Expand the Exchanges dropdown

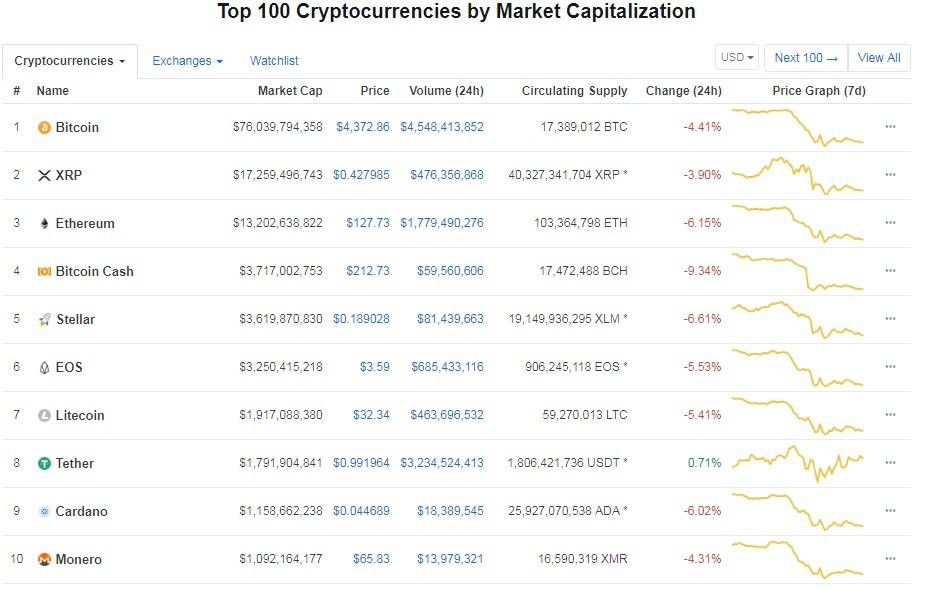[x=187, y=61]
